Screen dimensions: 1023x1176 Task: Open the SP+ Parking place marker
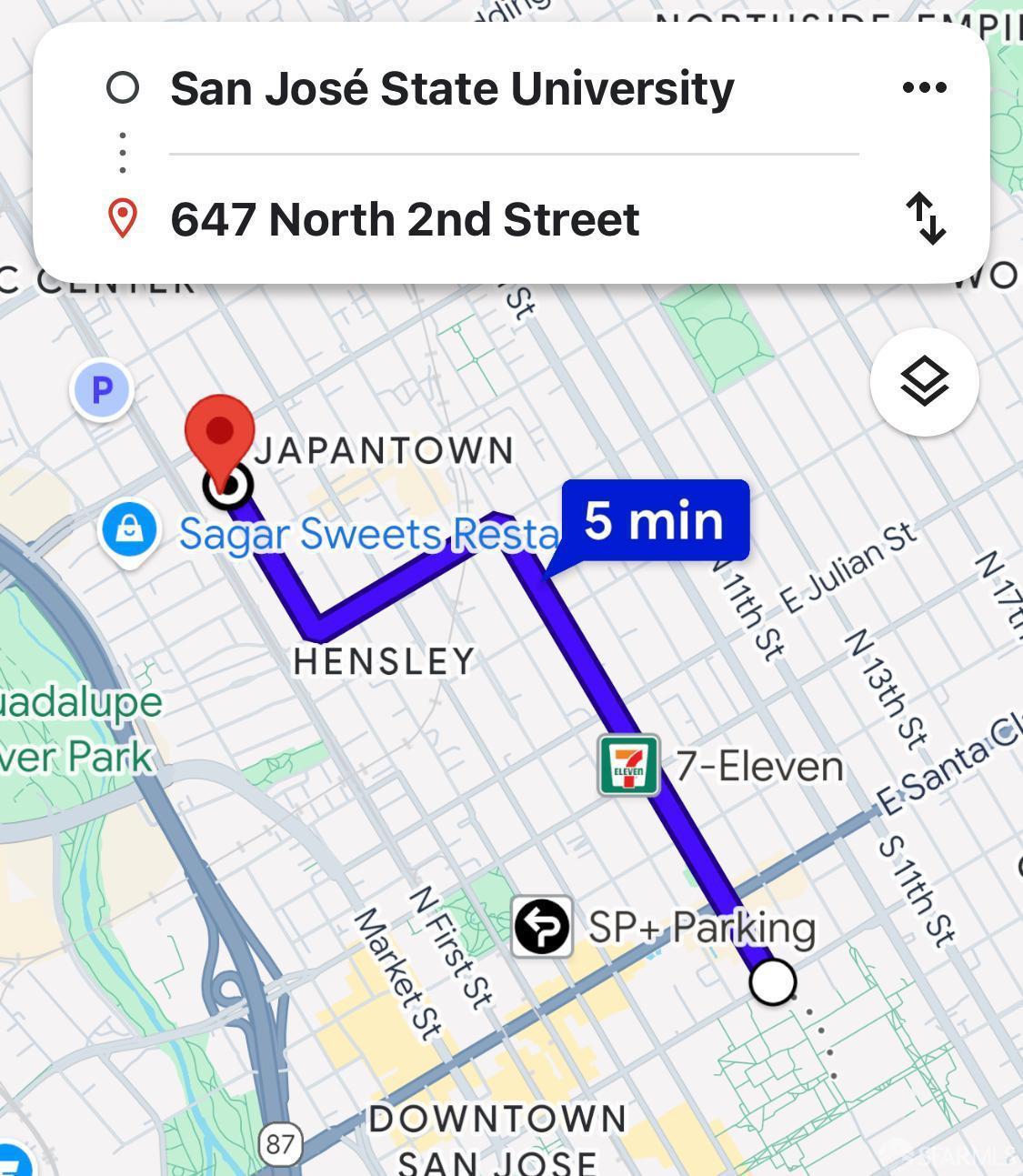(x=542, y=927)
